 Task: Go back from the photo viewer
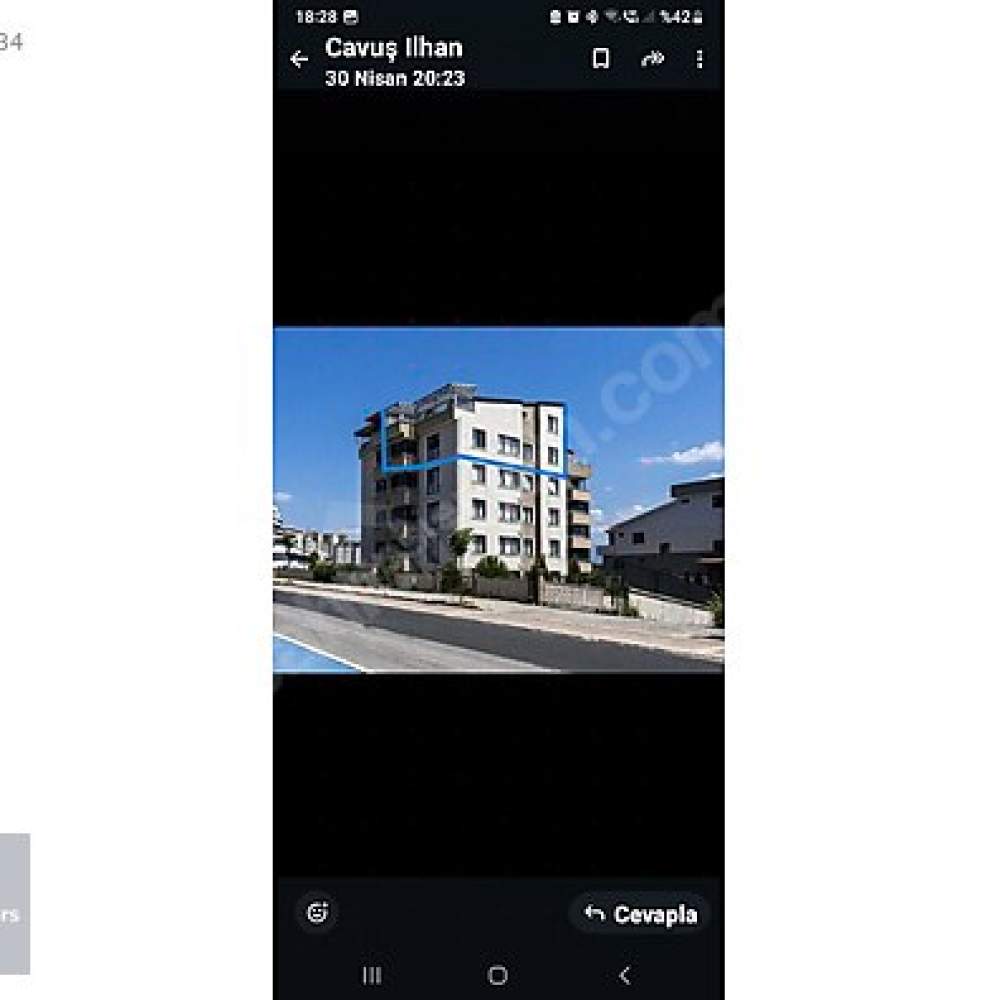click(x=298, y=59)
